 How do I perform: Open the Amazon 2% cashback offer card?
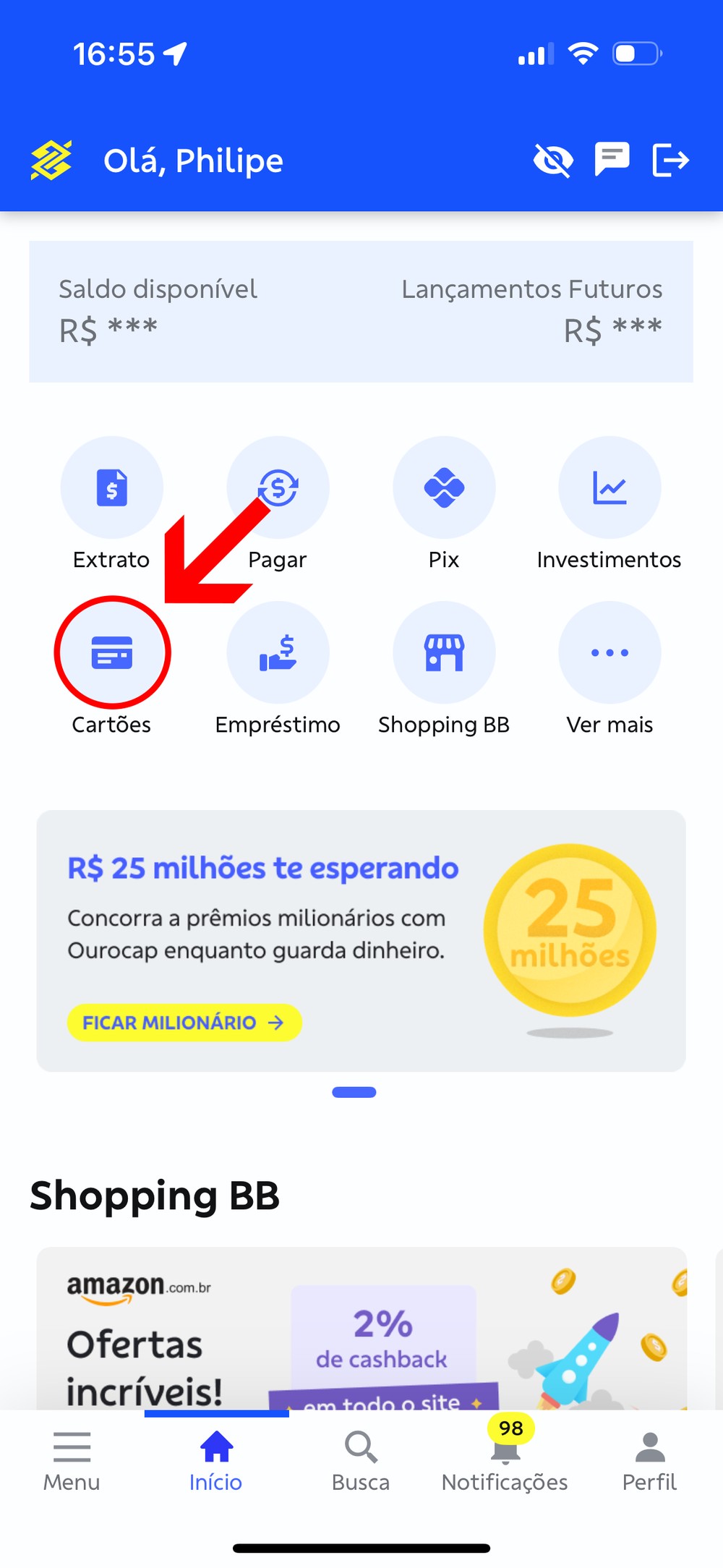(x=361, y=1331)
